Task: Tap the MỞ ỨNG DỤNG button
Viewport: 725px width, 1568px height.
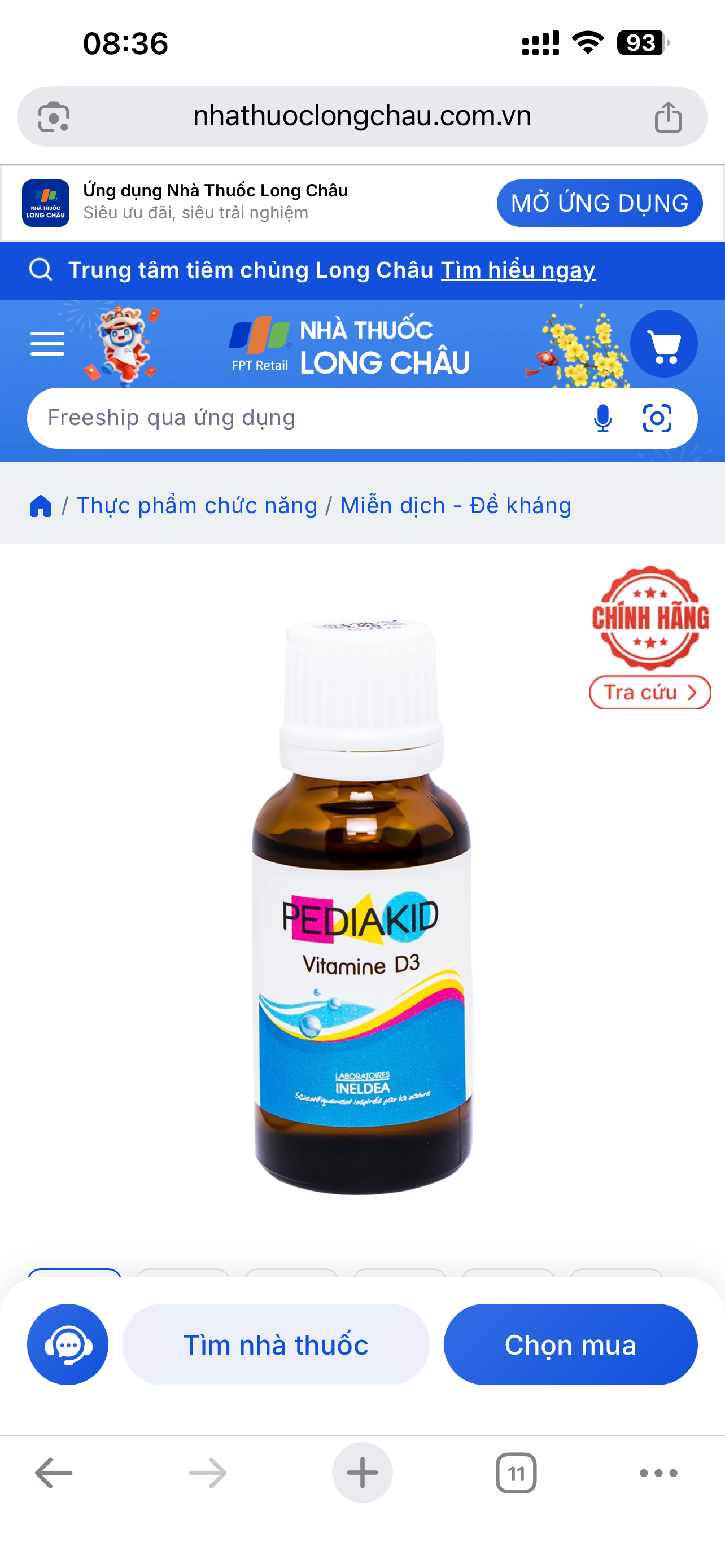Action: [x=599, y=203]
